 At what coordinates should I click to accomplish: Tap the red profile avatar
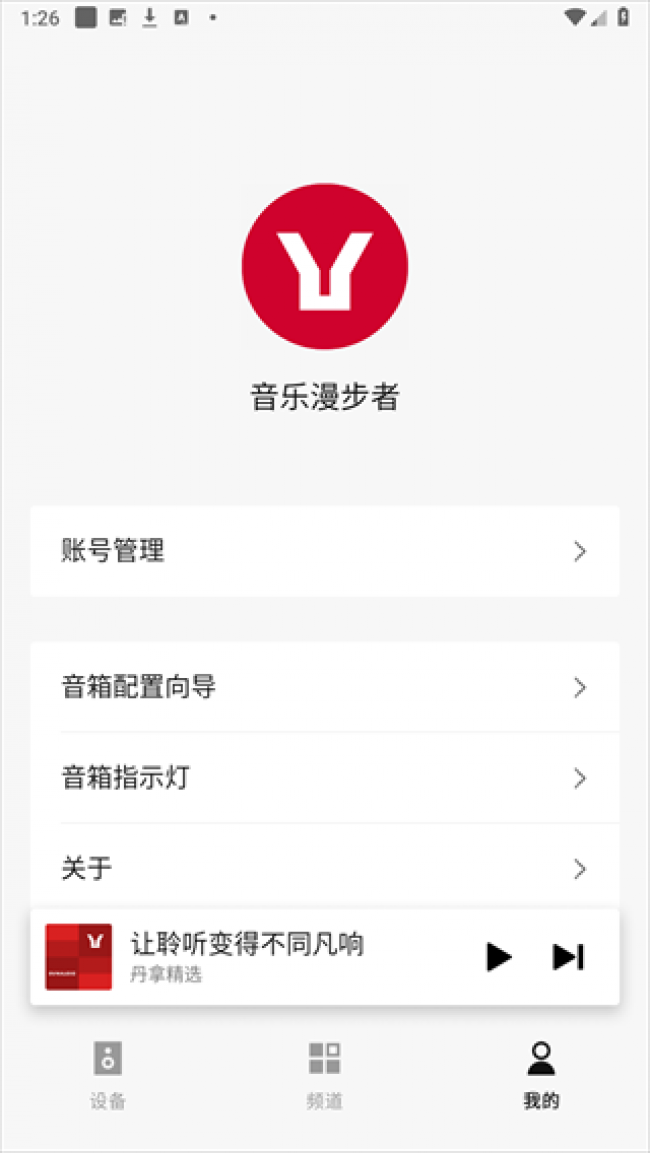(325, 266)
